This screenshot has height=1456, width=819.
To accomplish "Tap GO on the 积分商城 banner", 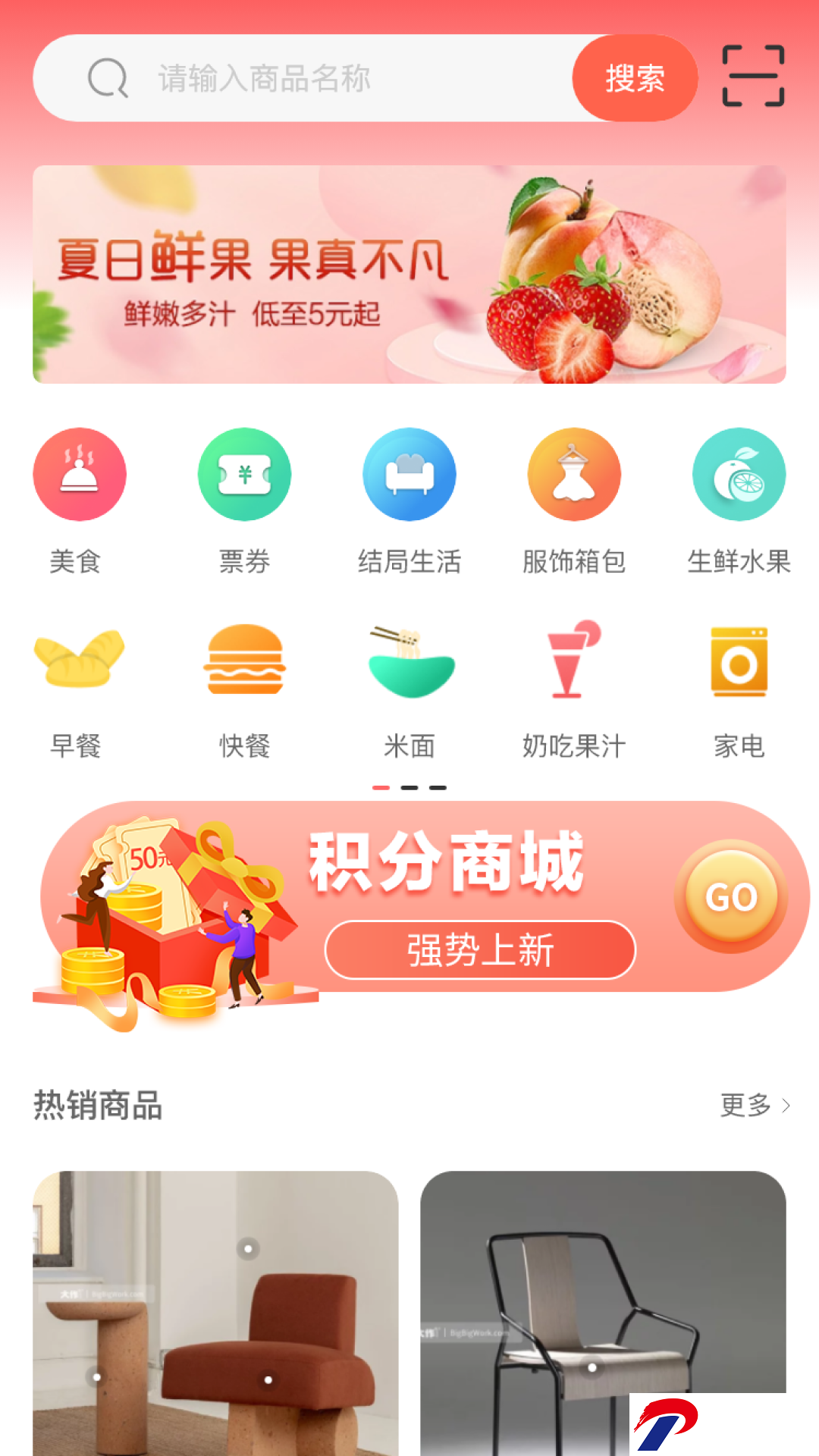I will [x=731, y=897].
